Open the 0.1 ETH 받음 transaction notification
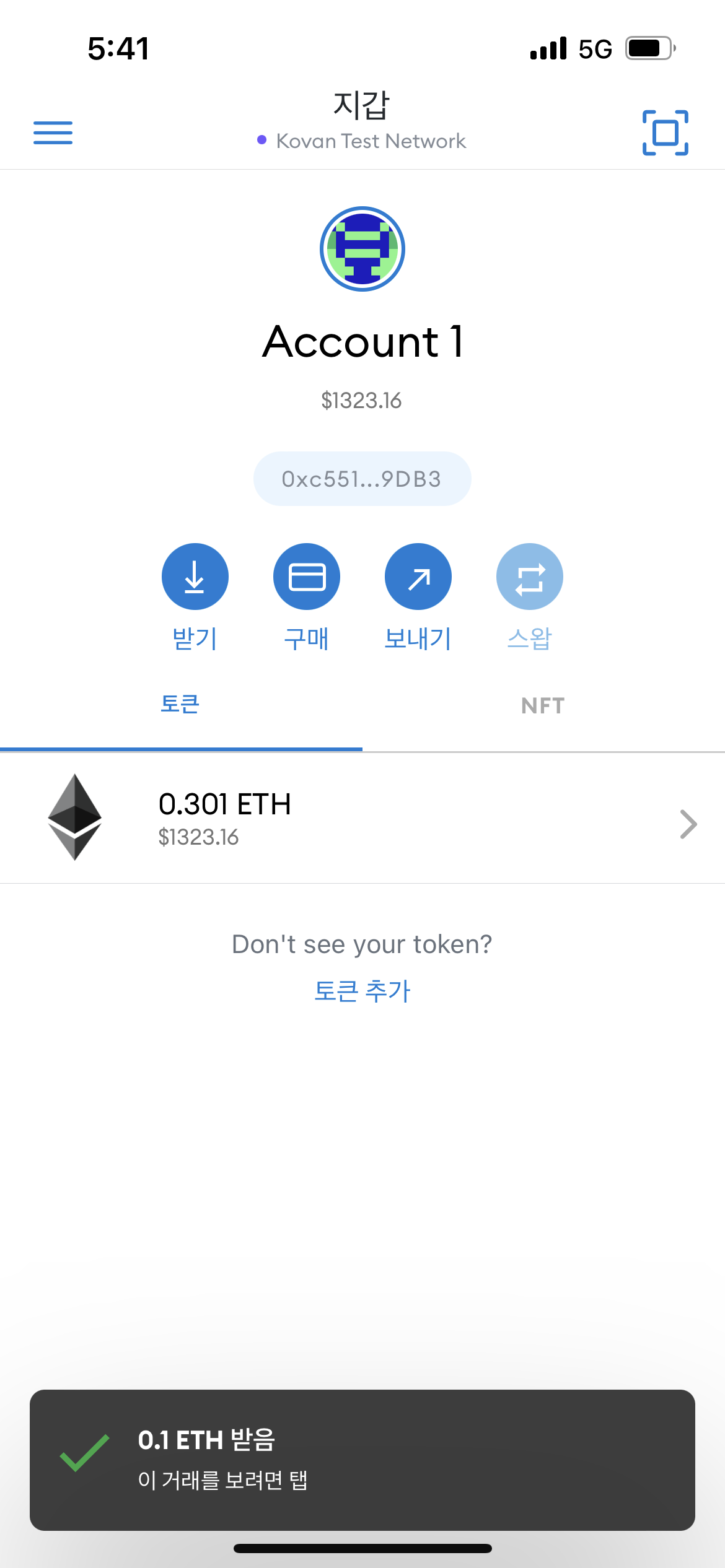Image resolution: width=725 pixels, height=1568 pixels. (362, 1460)
